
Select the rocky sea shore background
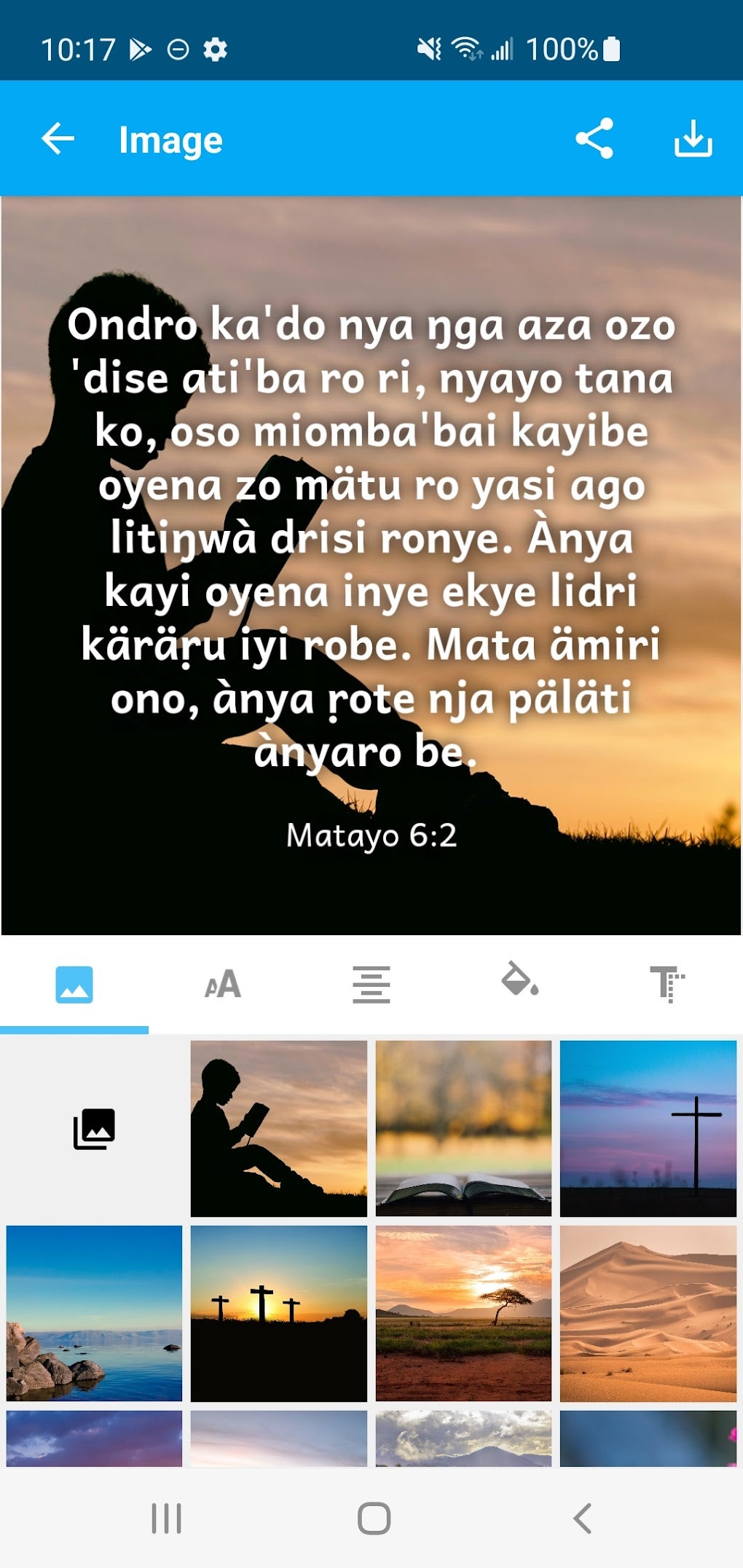click(94, 1313)
